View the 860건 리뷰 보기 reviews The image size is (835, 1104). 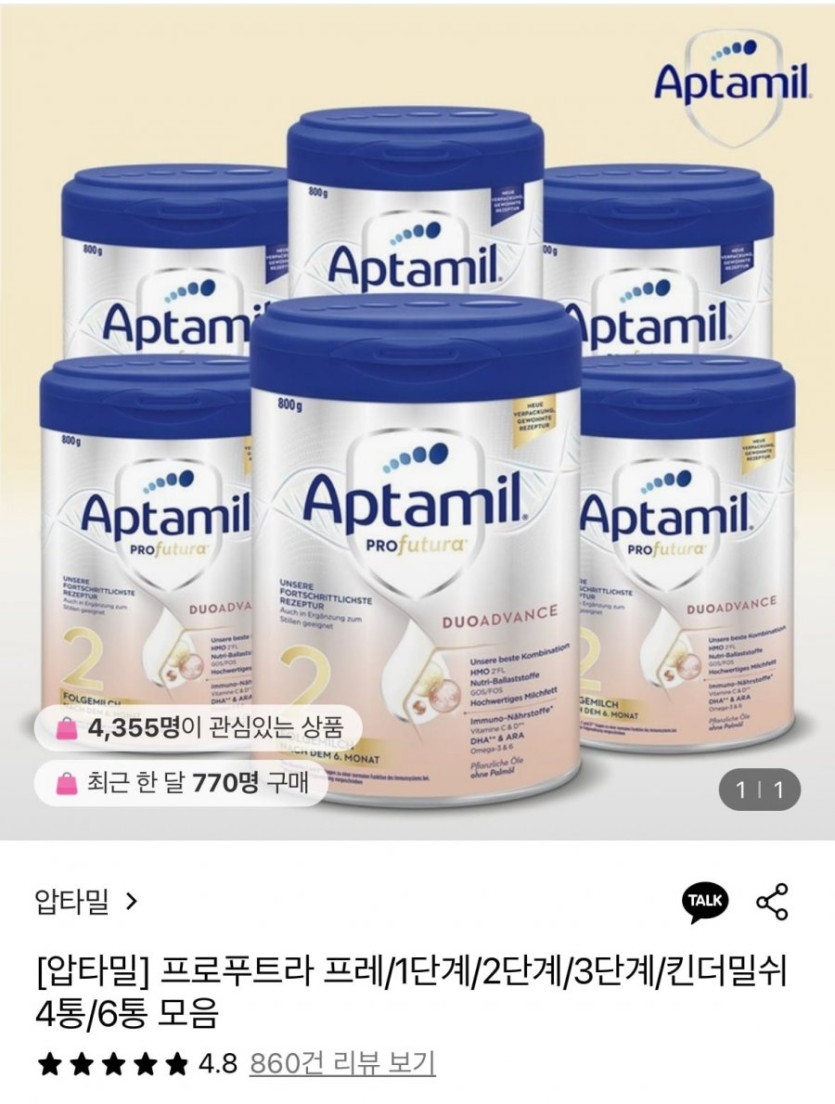(x=342, y=1062)
